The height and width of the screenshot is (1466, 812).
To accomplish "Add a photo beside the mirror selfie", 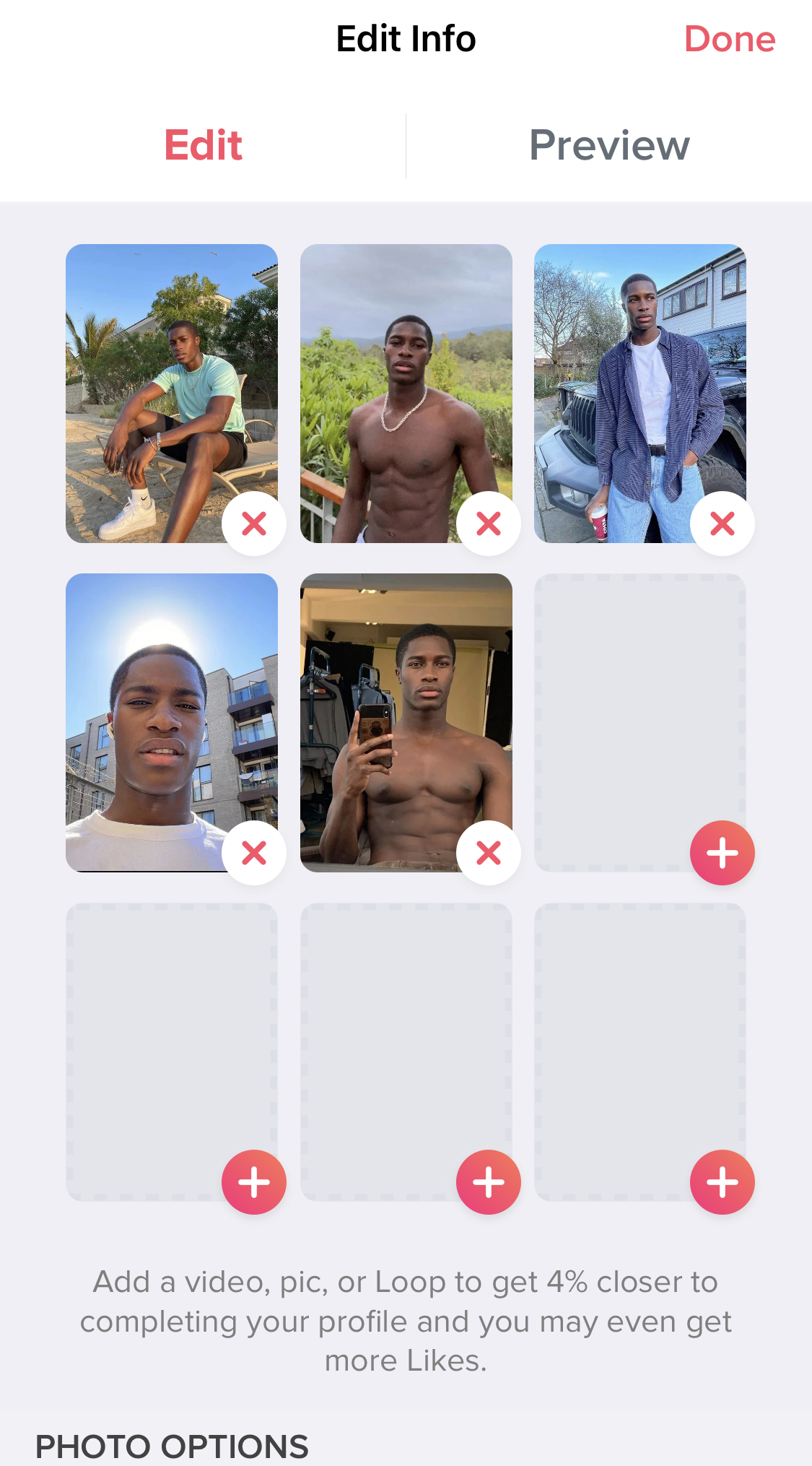I will 722,853.
